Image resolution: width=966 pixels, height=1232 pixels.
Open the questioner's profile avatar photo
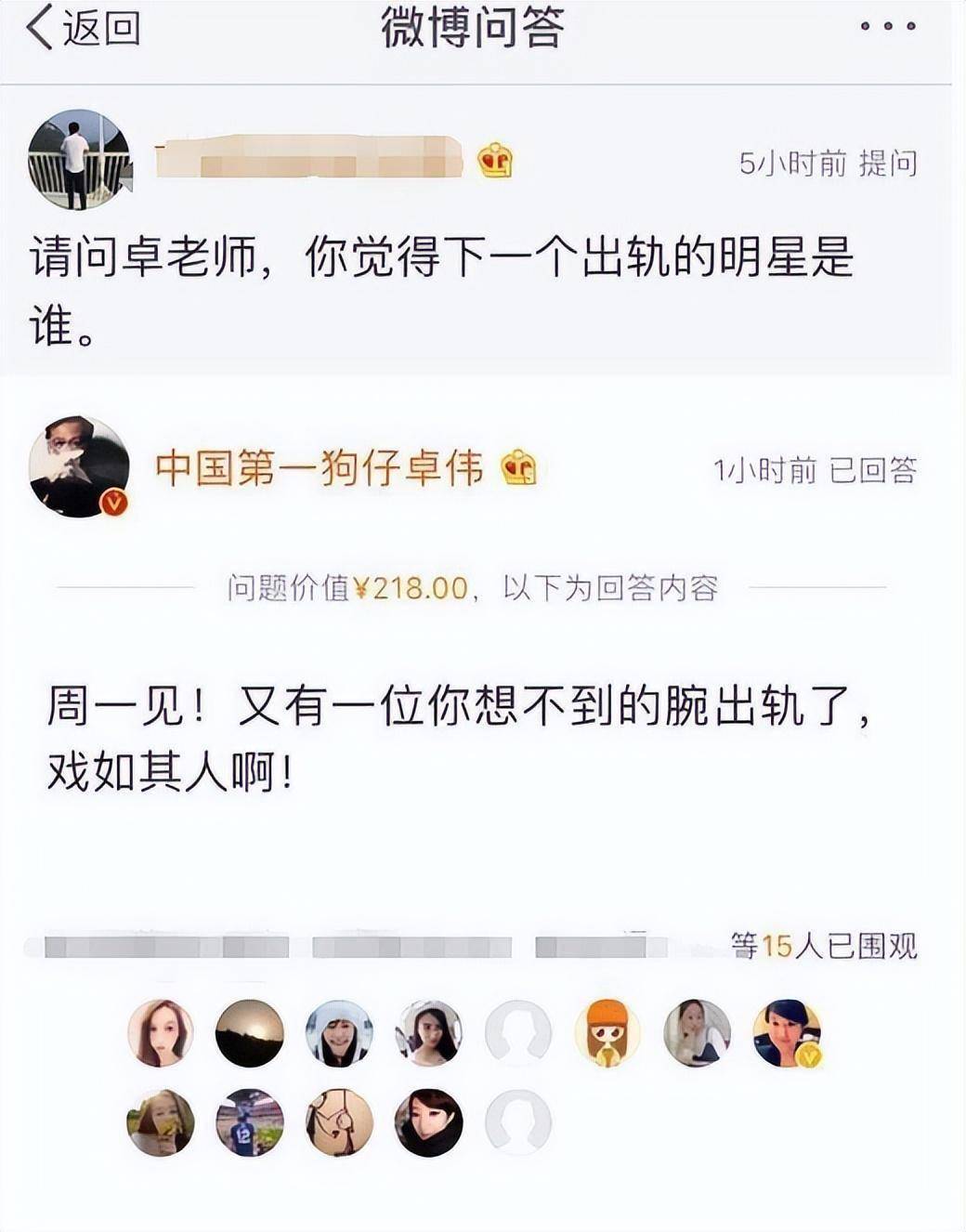pyautogui.click(x=79, y=160)
